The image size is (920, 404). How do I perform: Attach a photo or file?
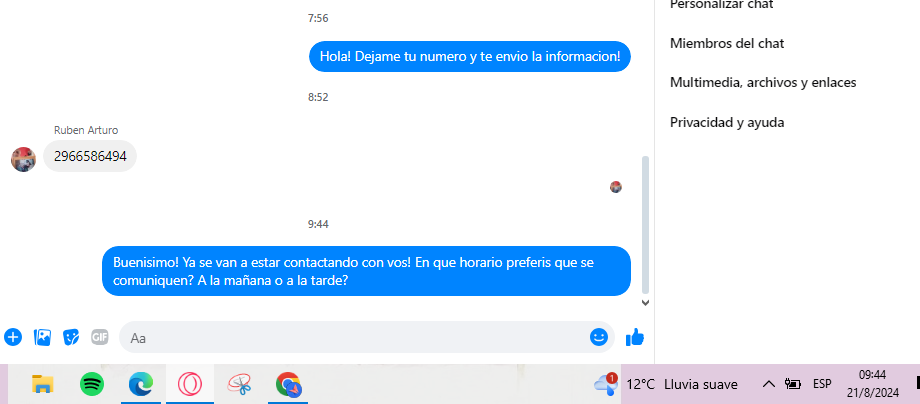coord(42,337)
